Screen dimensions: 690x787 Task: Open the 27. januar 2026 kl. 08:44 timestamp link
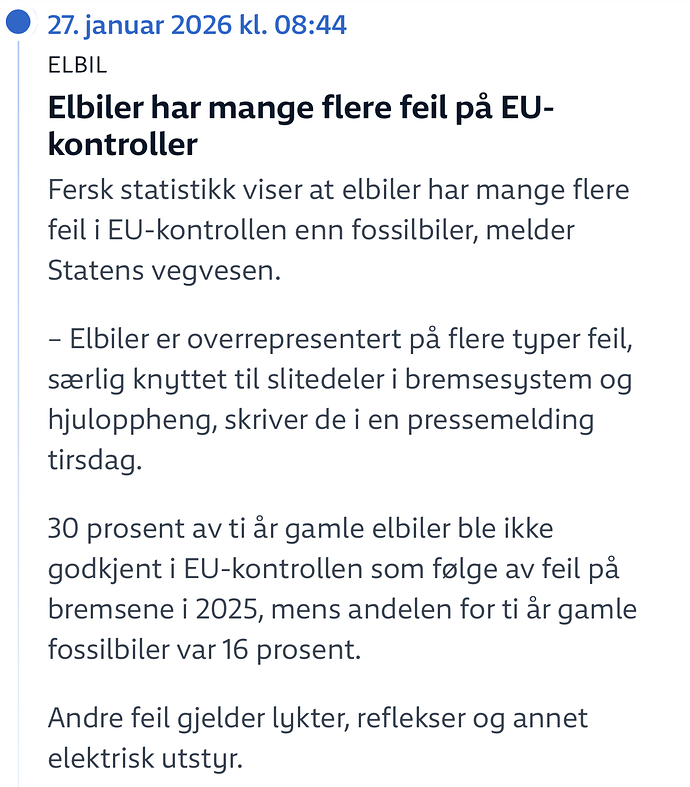197,25
